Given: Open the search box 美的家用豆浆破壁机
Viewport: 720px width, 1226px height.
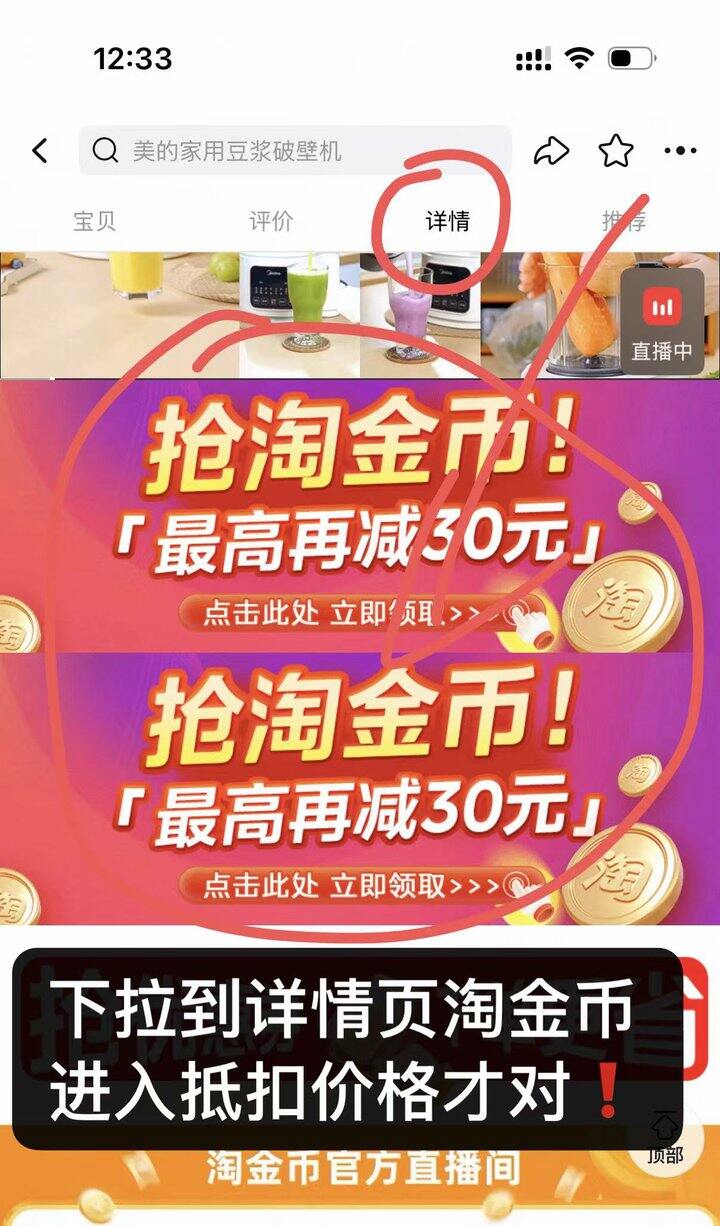Looking at the screenshot, I should (x=295, y=151).
